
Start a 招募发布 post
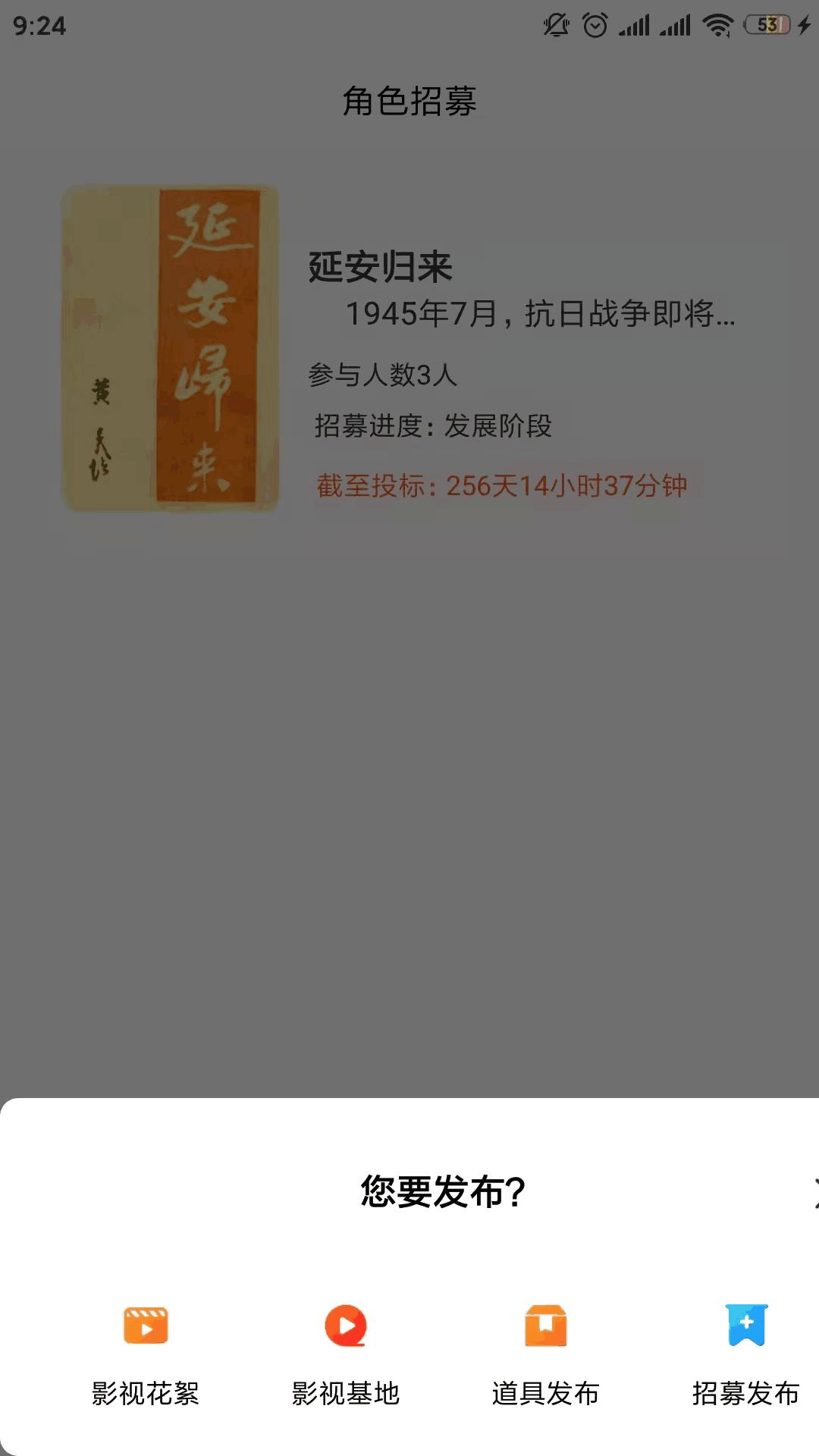tap(745, 1354)
